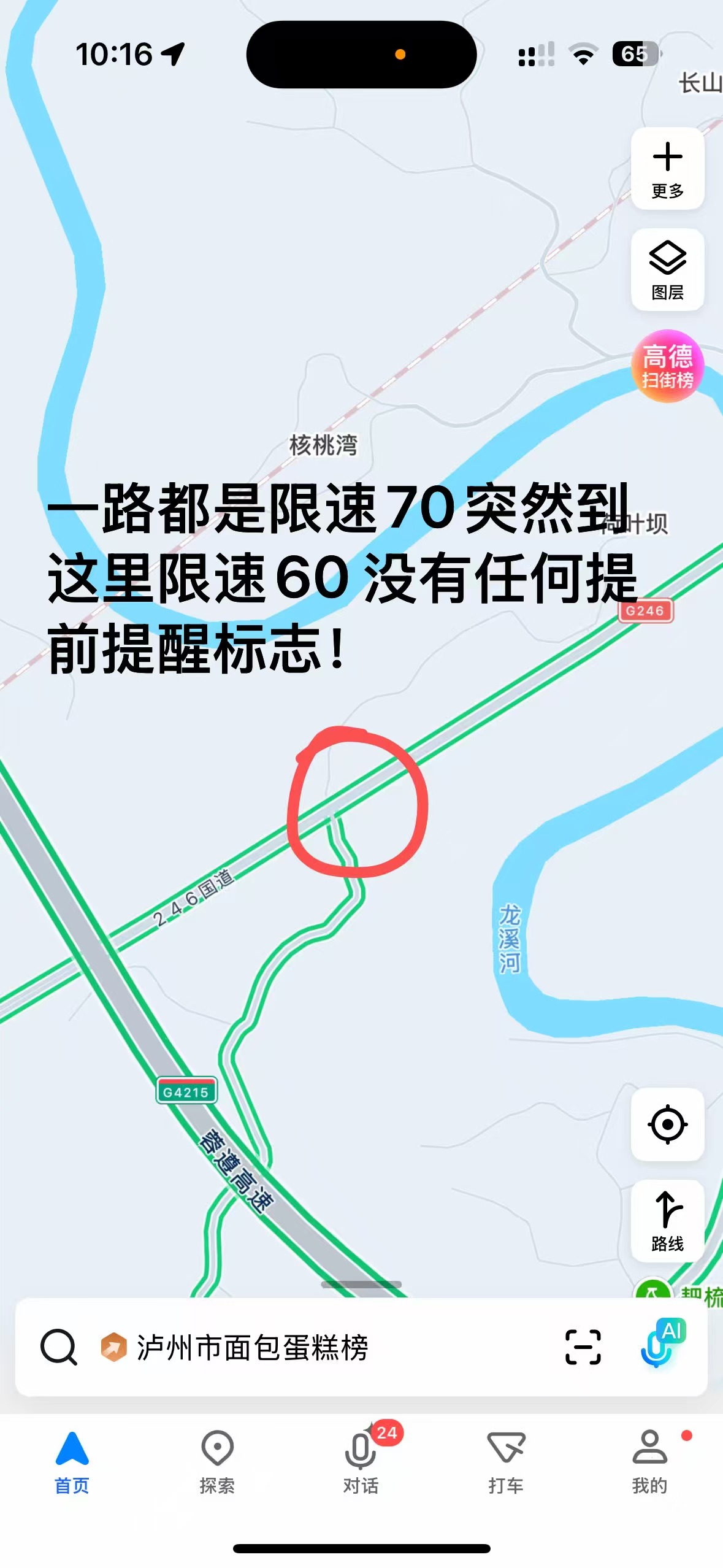The image size is (723, 1568).
Task: Open the 对话 tab with 24 badge
Action: (x=361, y=1461)
